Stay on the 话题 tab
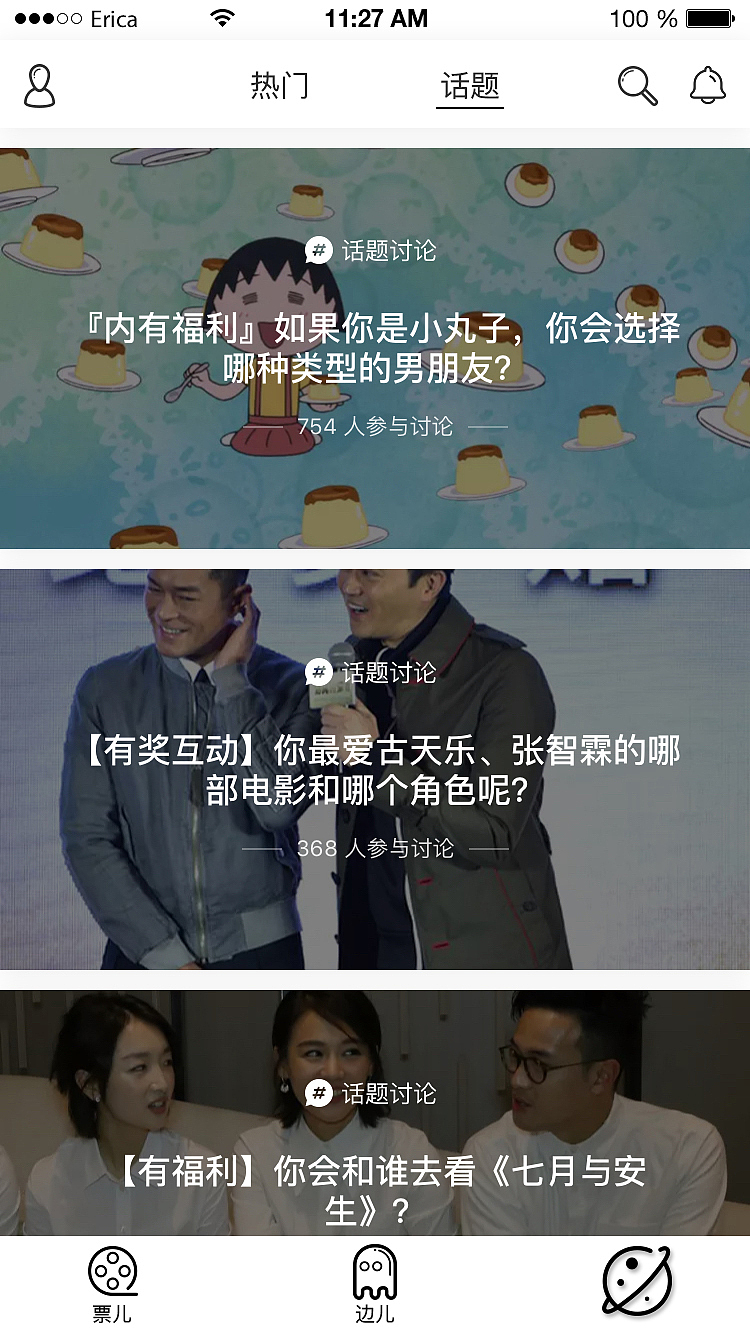This screenshot has width=750, height=1334. 470,86
